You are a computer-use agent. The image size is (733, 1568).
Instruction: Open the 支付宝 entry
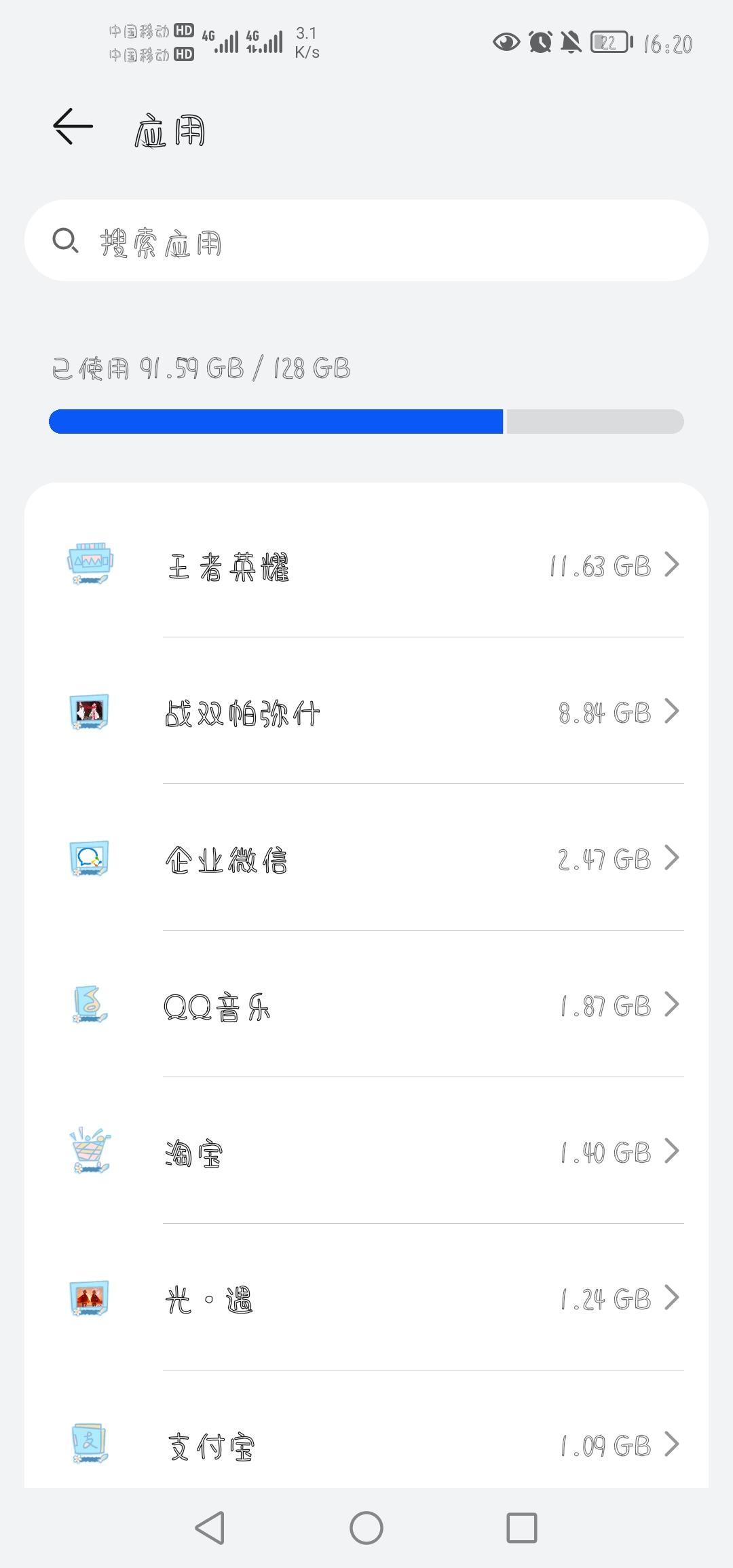pyautogui.click(x=366, y=1444)
